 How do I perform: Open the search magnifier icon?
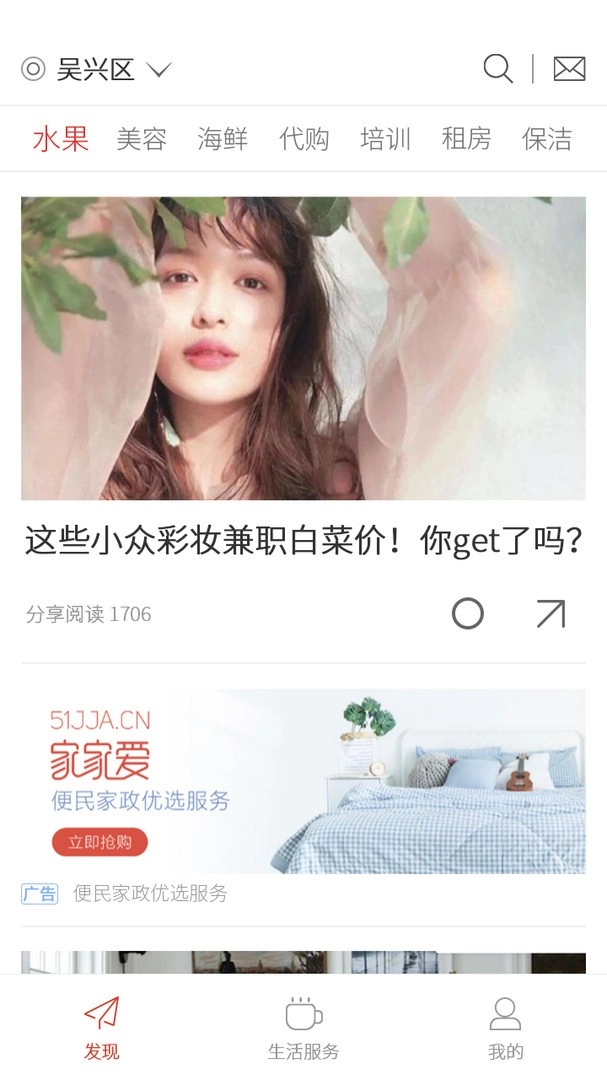[497, 68]
